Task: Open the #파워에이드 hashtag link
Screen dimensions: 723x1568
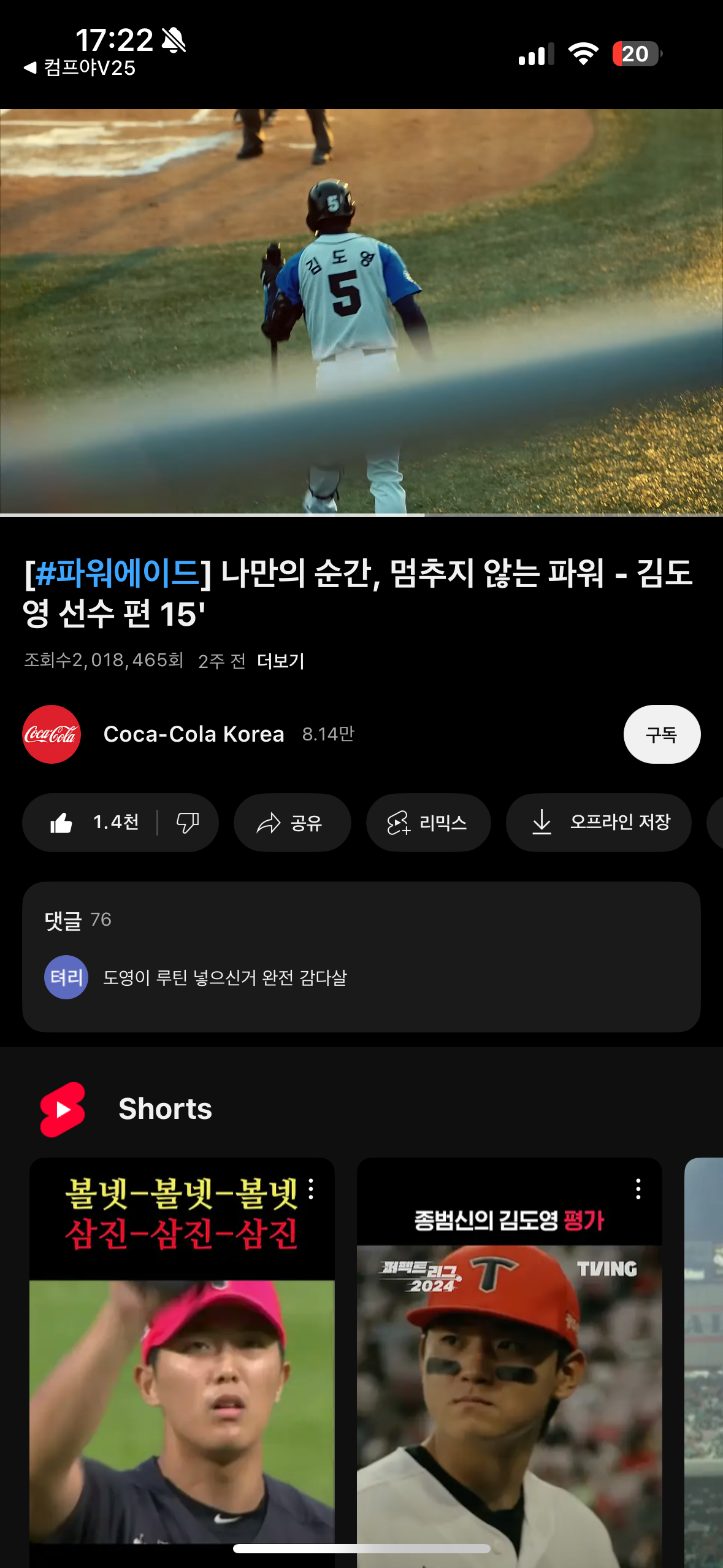Action: 117,573
